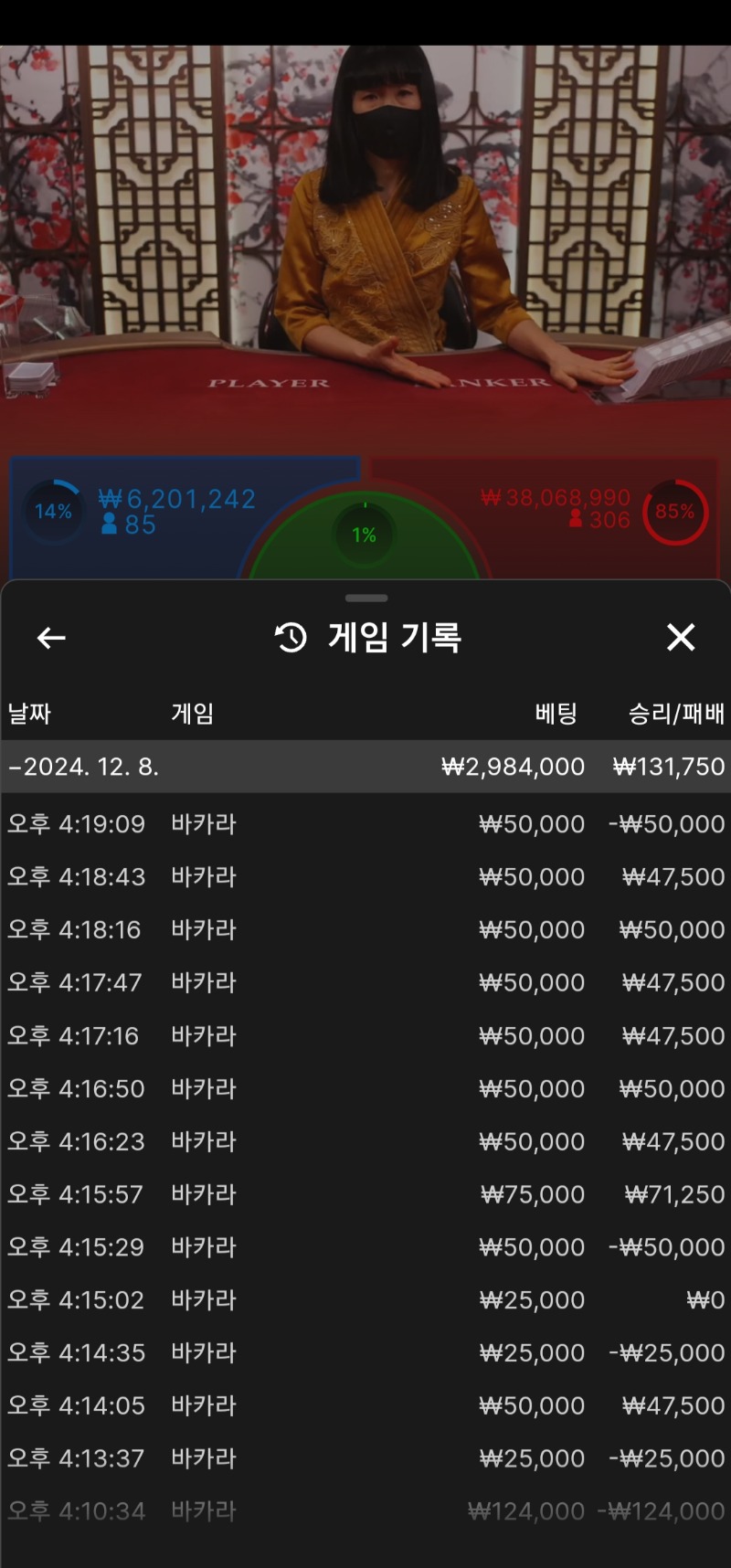The width and height of the screenshot is (731, 1568).
Task: Open the 오후 4:19:09 바카라 record
Action: pyautogui.click(x=365, y=824)
